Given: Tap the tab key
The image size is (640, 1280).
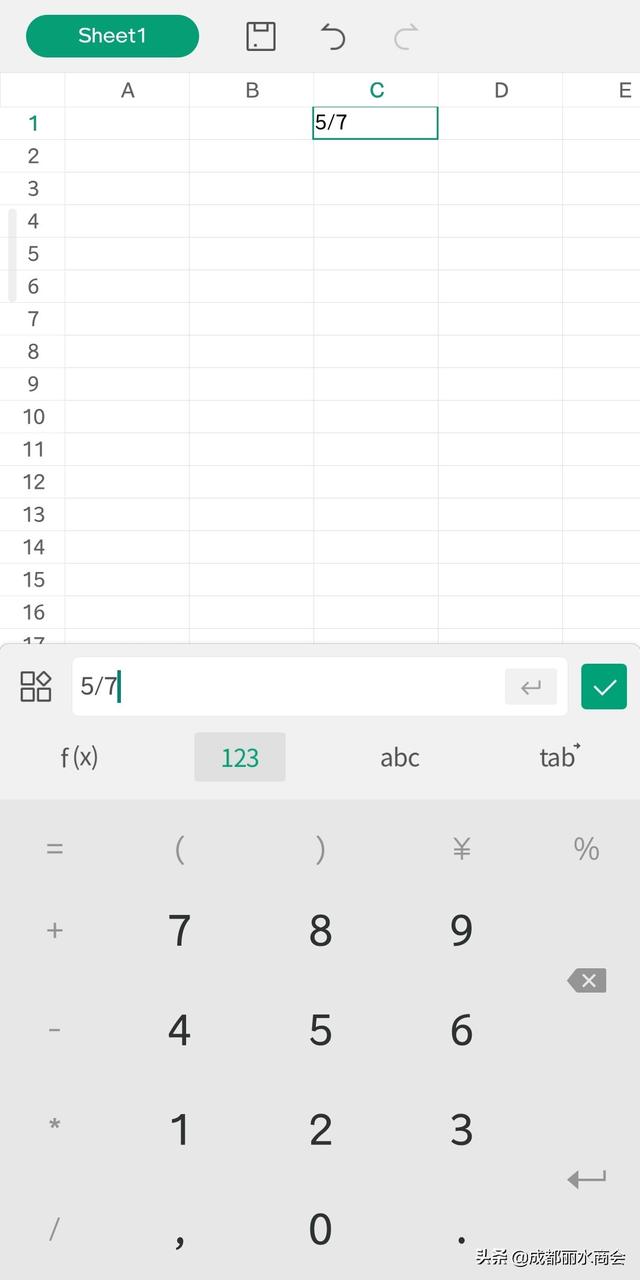Looking at the screenshot, I should 559,757.
